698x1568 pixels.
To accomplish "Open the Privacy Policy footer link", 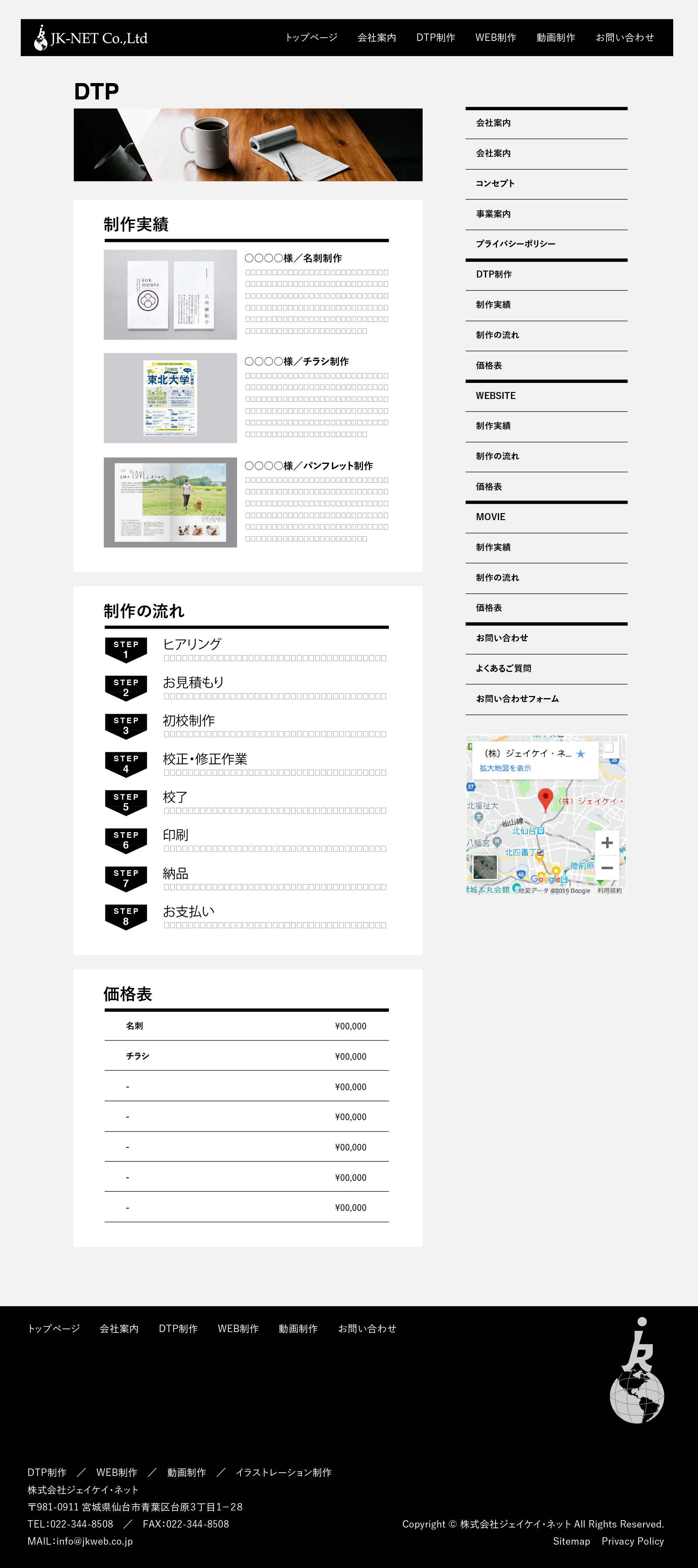I will coord(632,1541).
